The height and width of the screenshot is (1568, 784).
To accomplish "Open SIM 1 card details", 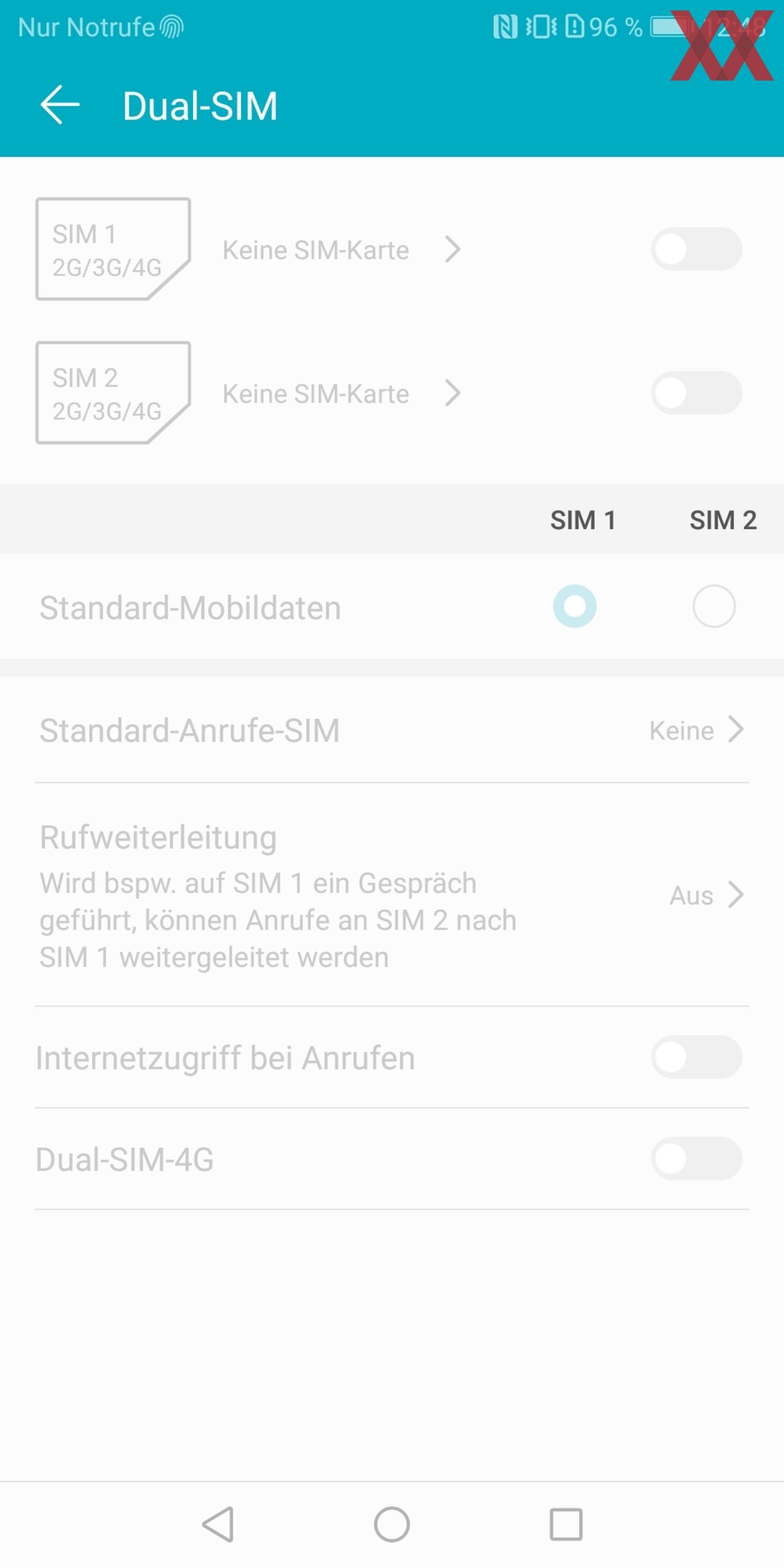I will pos(341,250).
